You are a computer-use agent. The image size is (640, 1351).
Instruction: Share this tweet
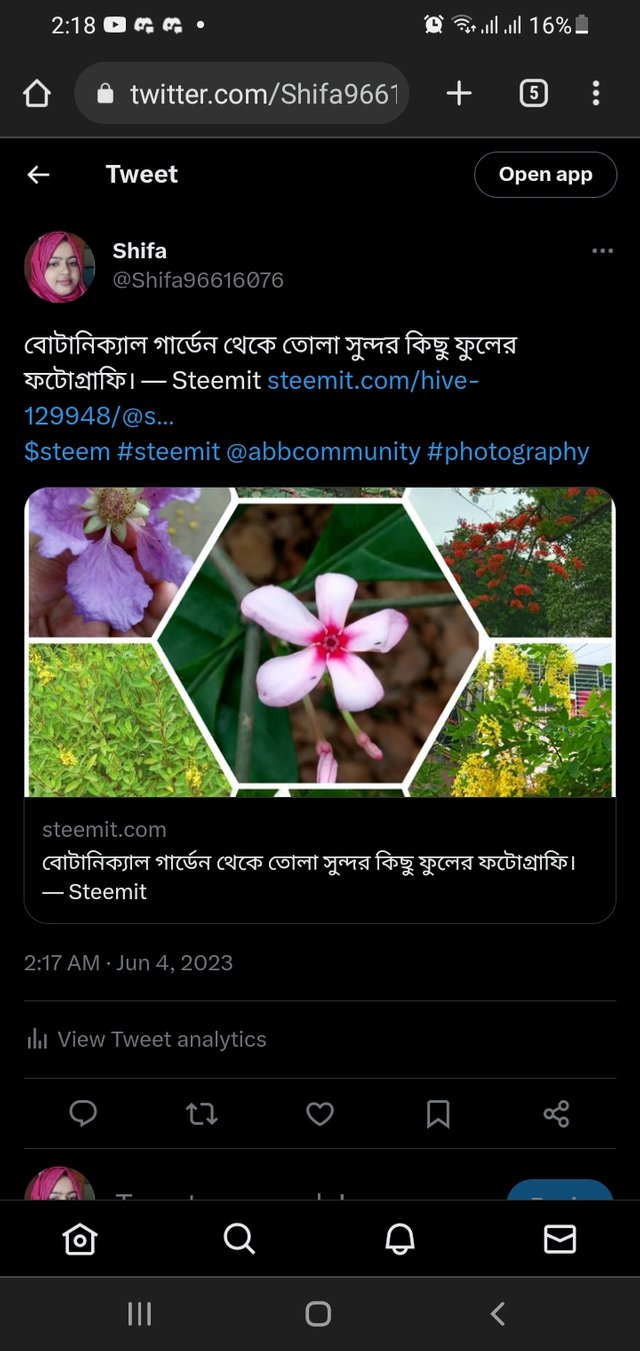[556, 1114]
